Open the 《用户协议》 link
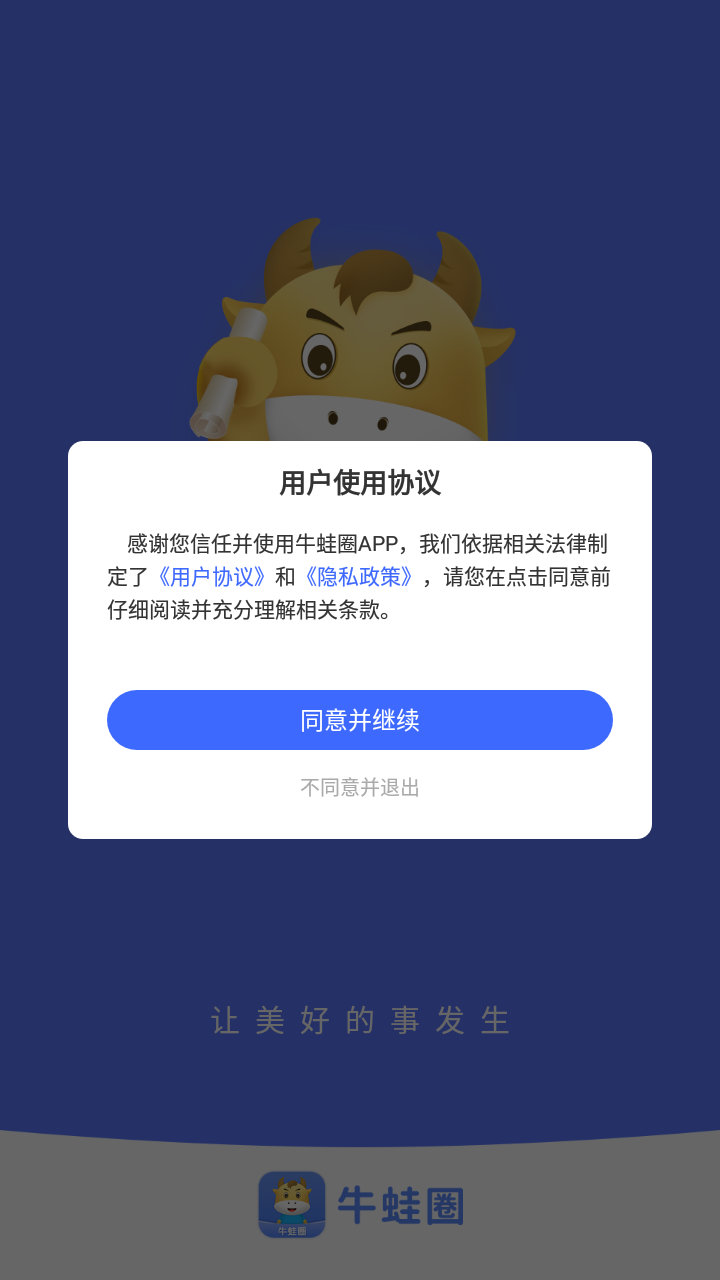720x1280 pixels. point(210,577)
